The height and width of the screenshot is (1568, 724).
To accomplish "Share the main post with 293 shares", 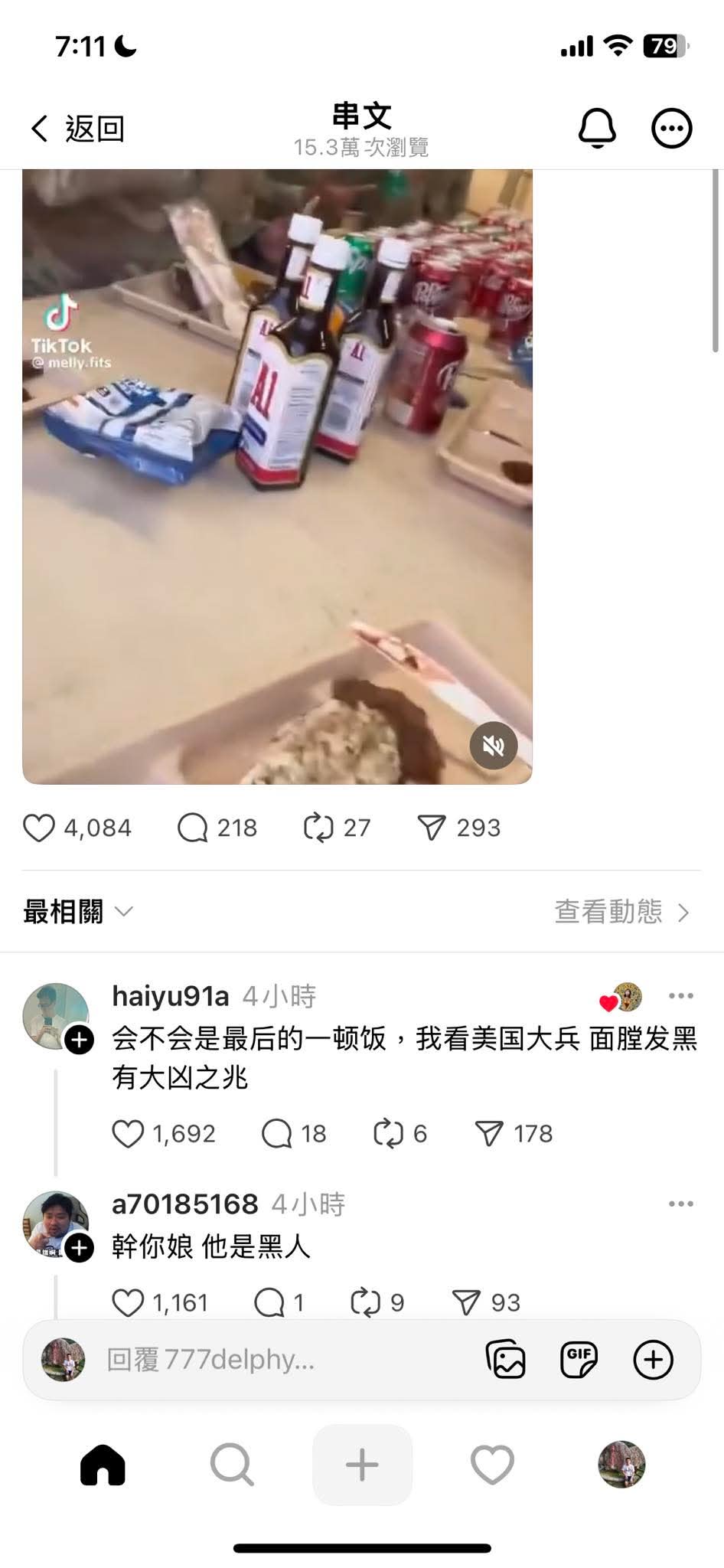I will 432,828.
